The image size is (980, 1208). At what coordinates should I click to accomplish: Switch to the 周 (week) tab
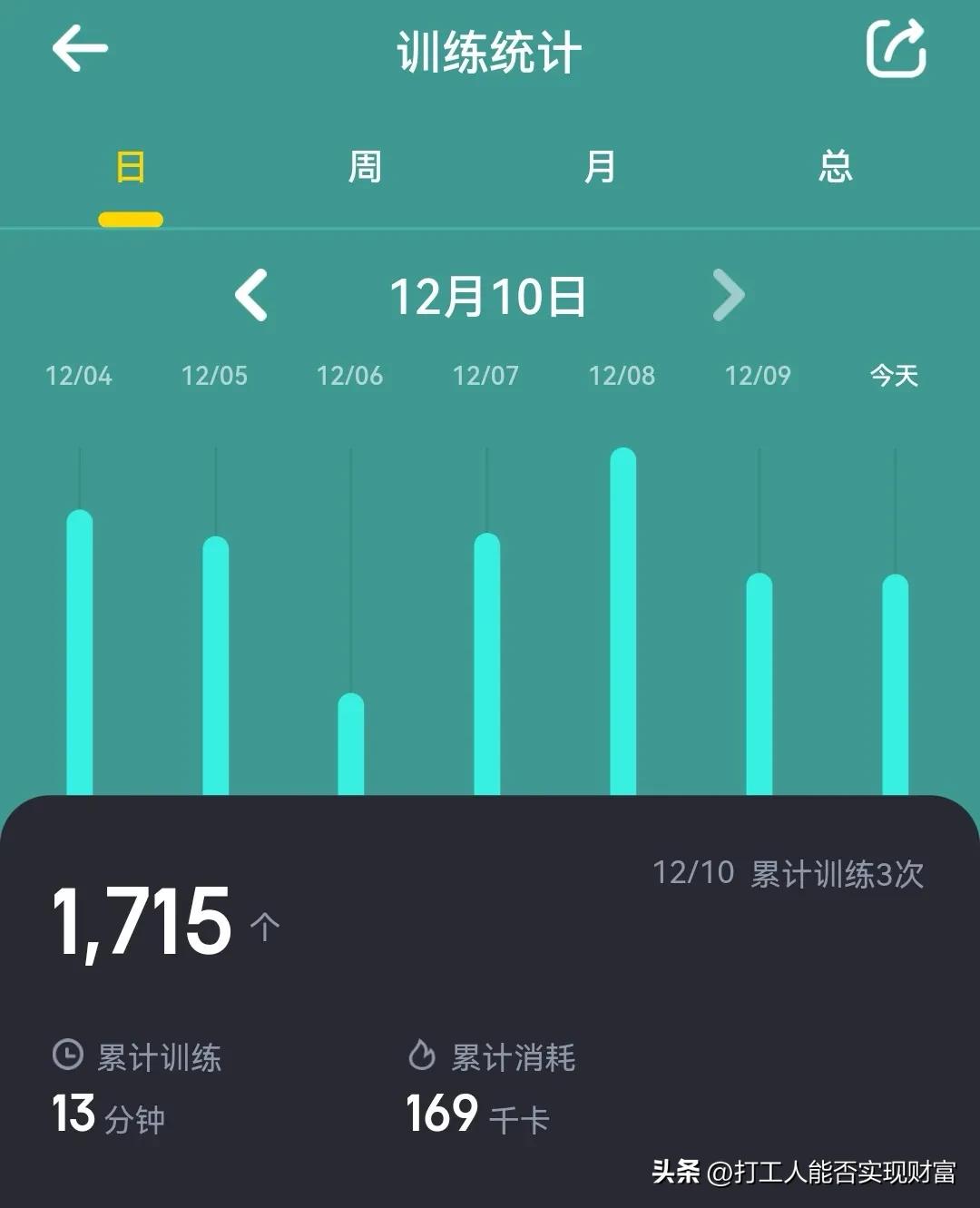click(x=363, y=168)
